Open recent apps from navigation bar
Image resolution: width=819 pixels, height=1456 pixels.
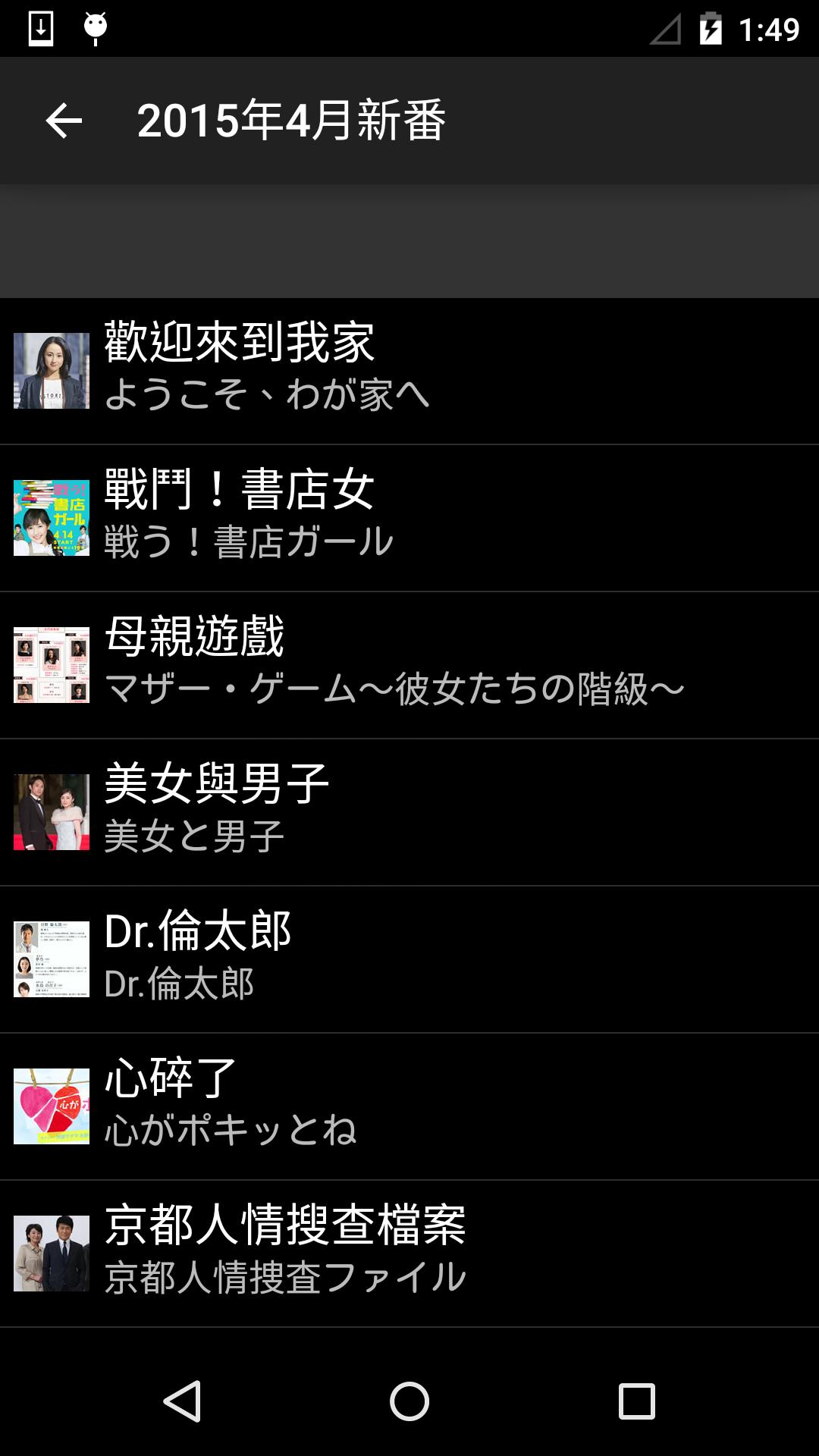point(637,1401)
